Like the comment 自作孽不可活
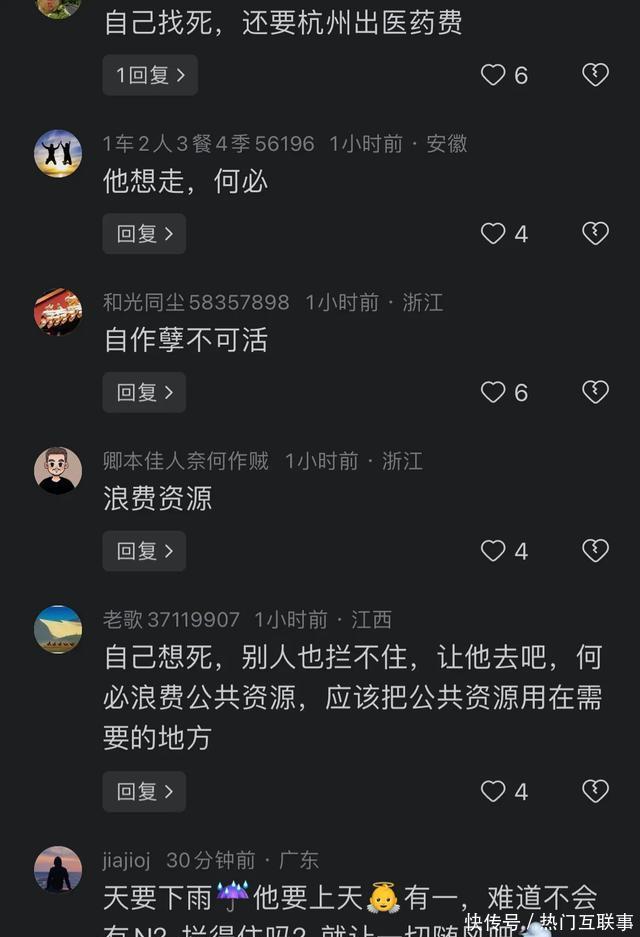640x937 pixels. click(x=494, y=393)
